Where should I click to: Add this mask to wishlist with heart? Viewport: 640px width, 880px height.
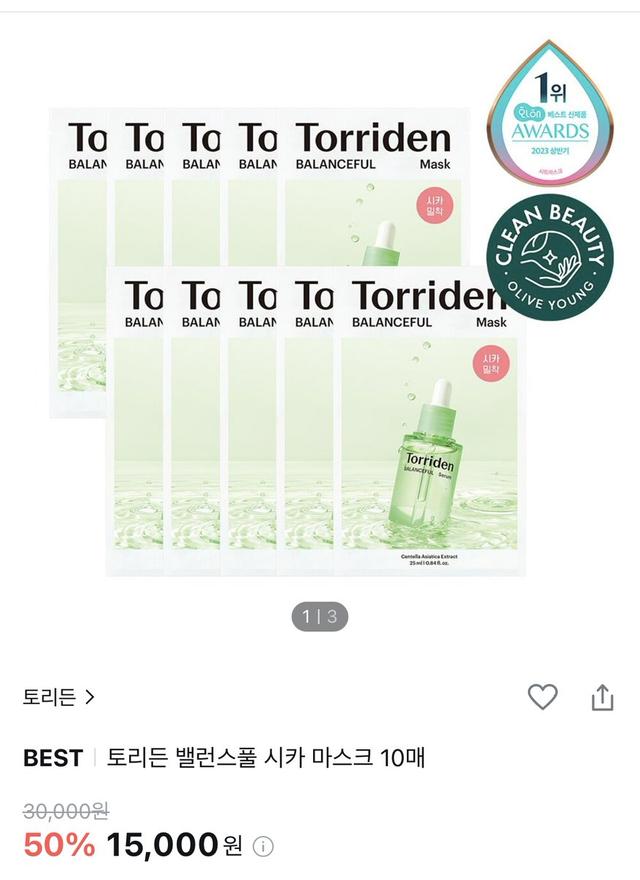542,697
